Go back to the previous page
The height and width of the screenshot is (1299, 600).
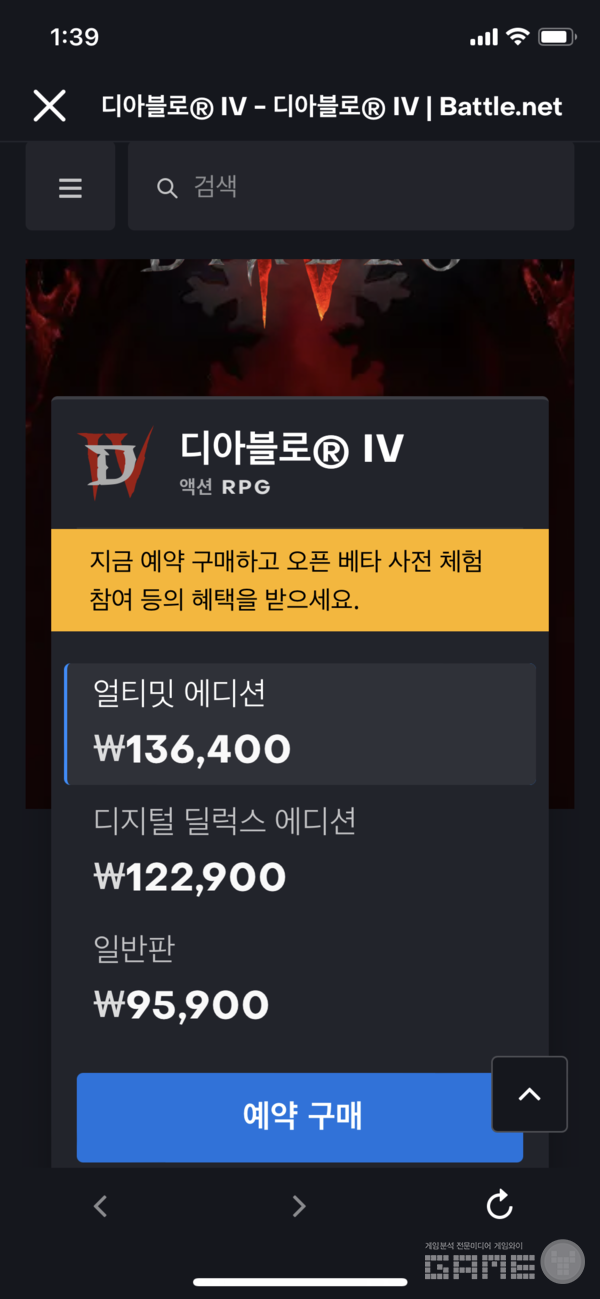pyautogui.click(x=100, y=1206)
